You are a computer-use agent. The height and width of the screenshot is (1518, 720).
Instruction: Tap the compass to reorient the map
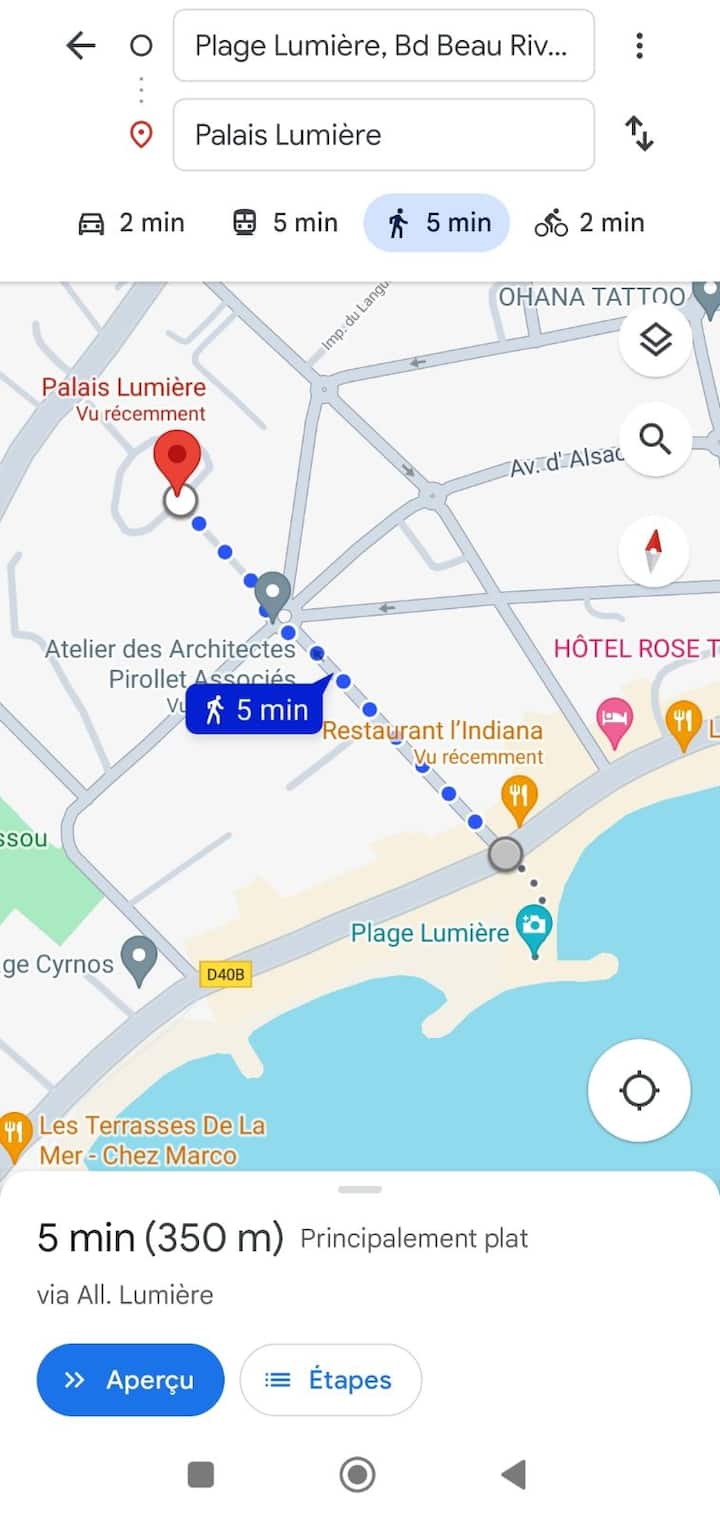coord(654,551)
